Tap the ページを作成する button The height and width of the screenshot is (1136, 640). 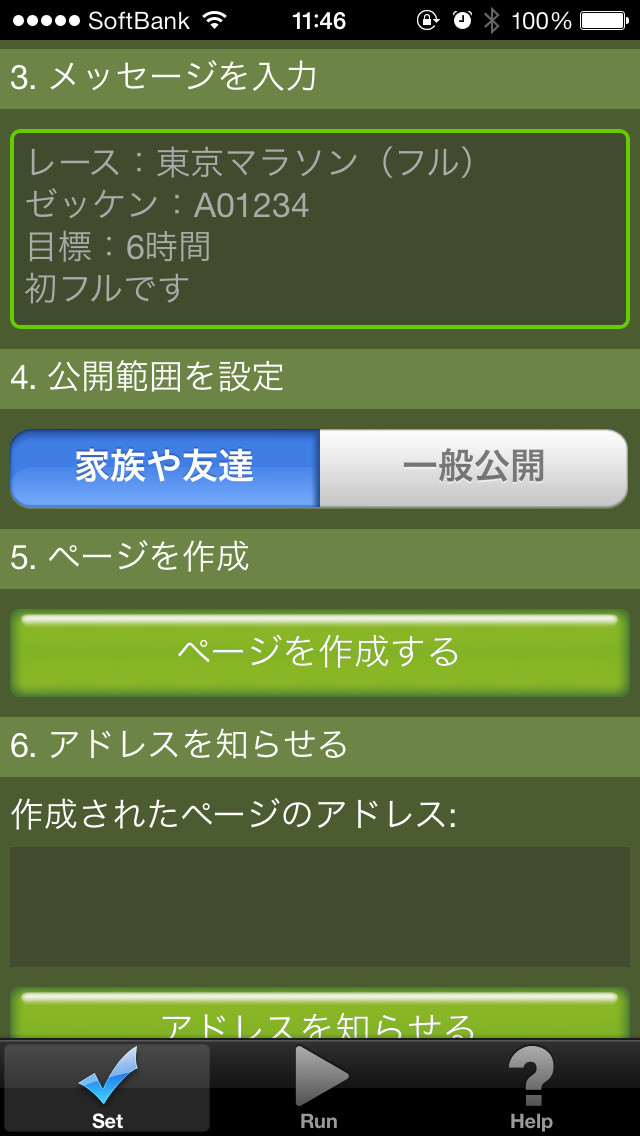tap(320, 652)
